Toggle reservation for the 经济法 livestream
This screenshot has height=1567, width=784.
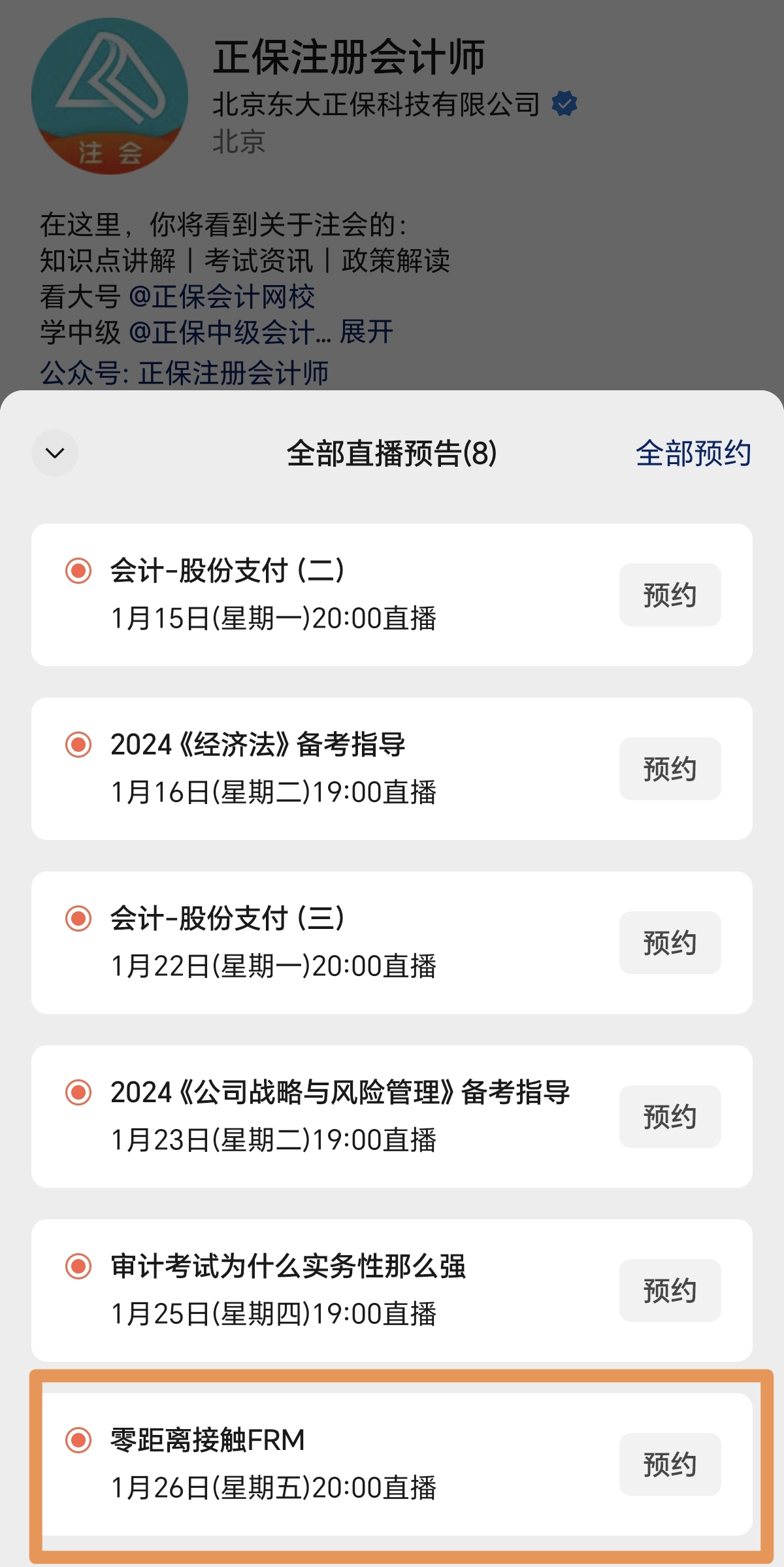point(670,769)
